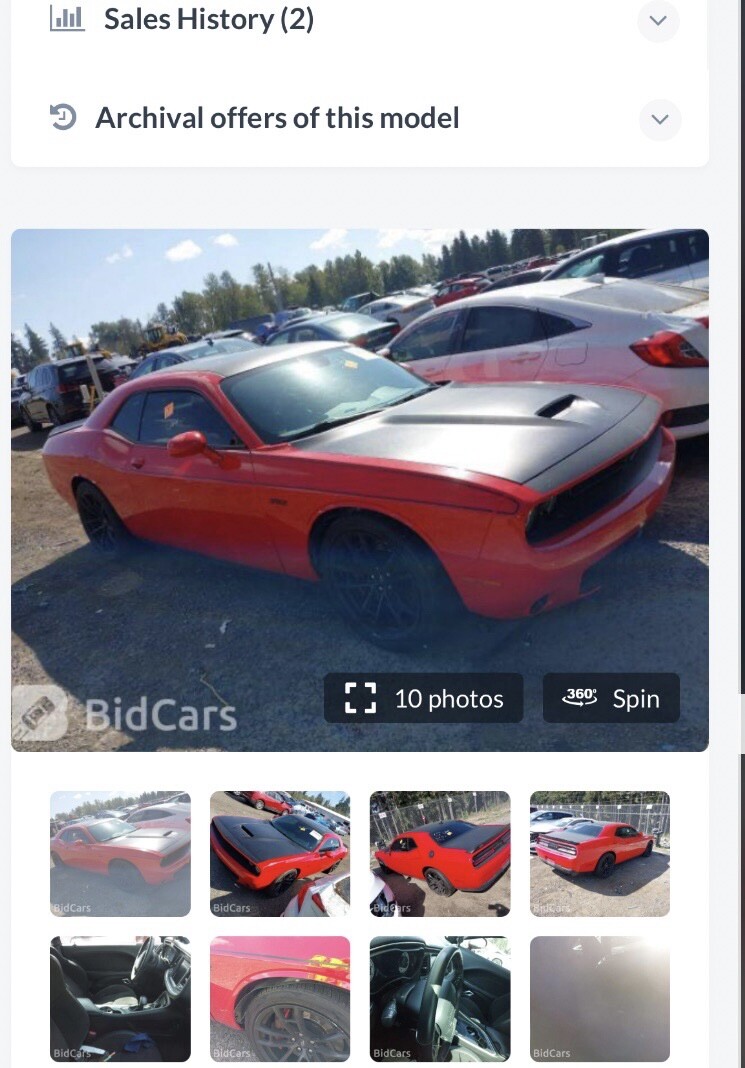Select the thumbnail of the rear by the fence
This screenshot has height=1068, width=745.
(x=440, y=853)
